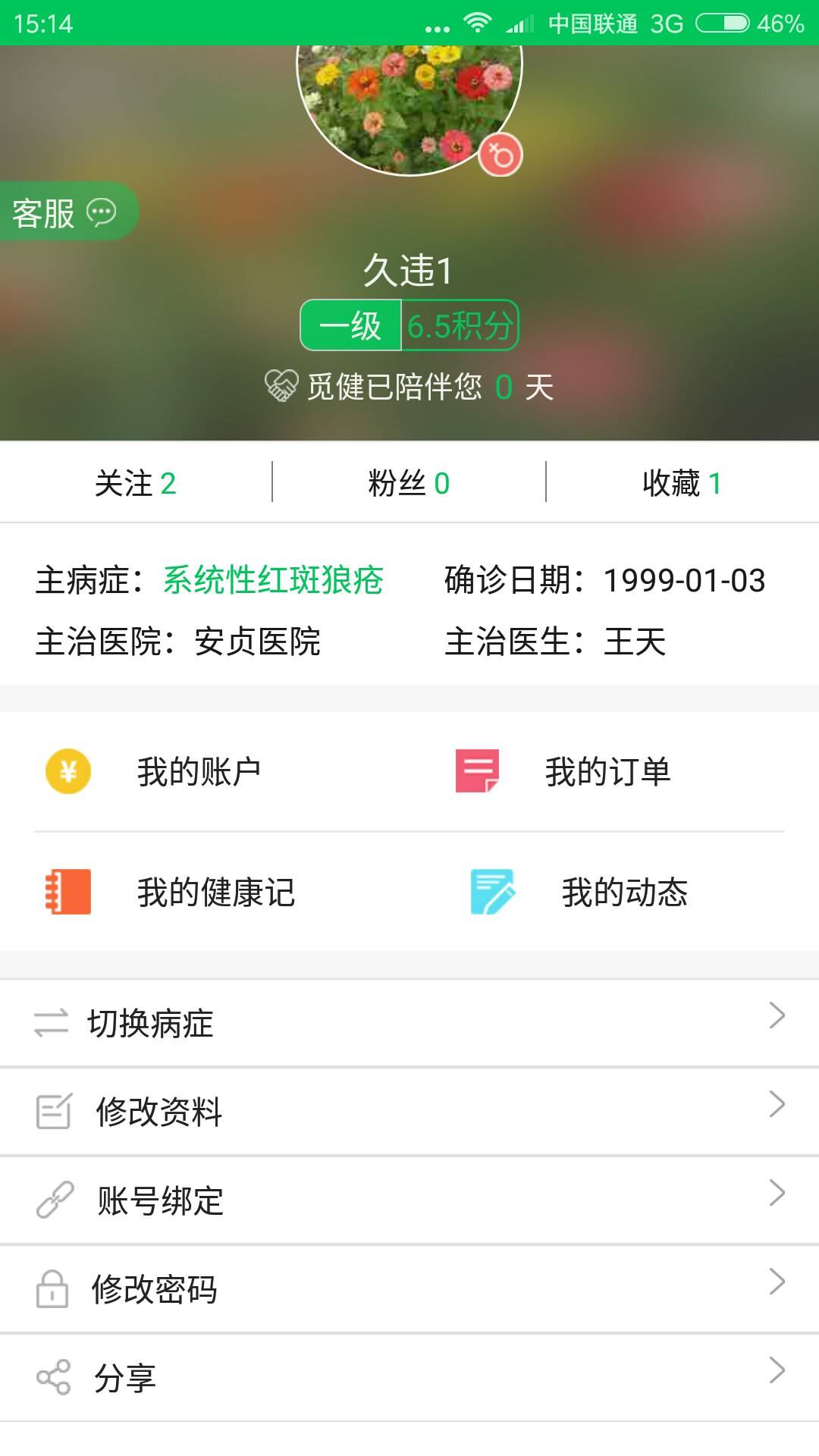
Task: Open 切换病症 to switch disease
Action: coord(409,1023)
